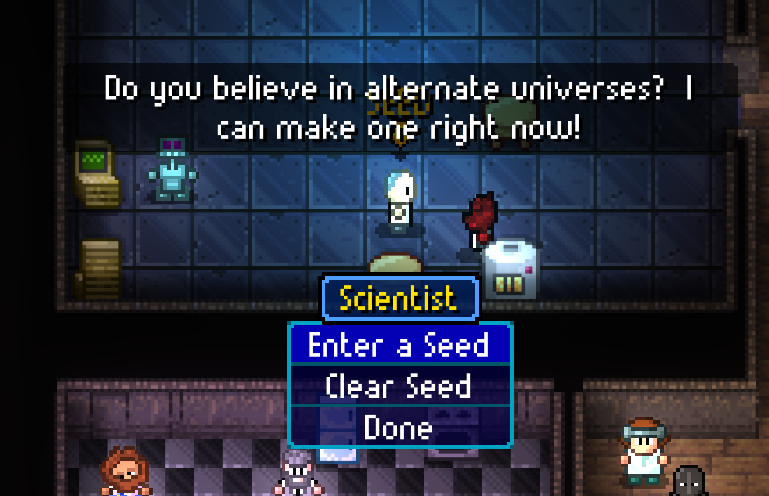
Task: Tap Done to close the Scientist dialog
Action: click(x=399, y=427)
